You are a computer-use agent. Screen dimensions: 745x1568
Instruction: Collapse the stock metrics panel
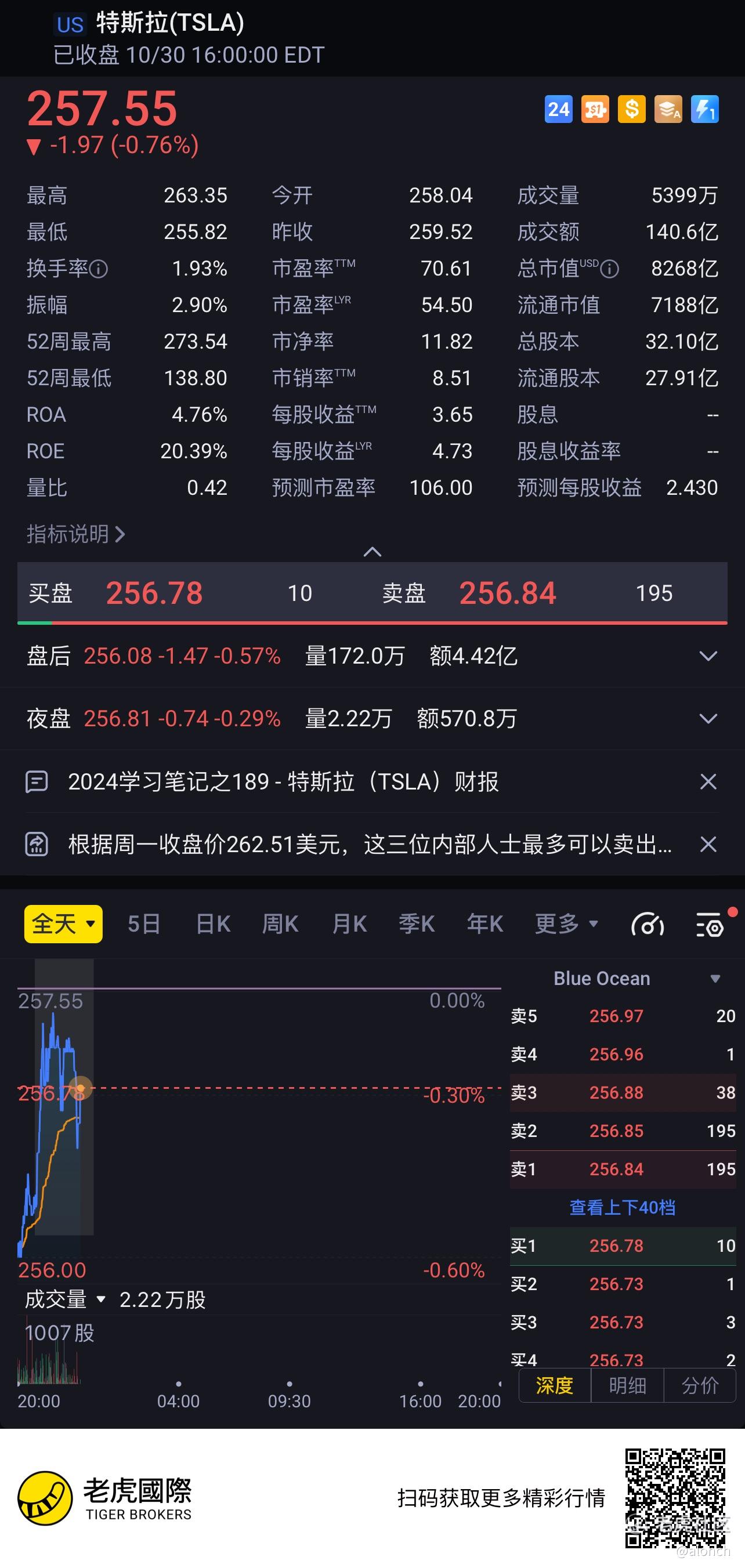click(372, 552)
